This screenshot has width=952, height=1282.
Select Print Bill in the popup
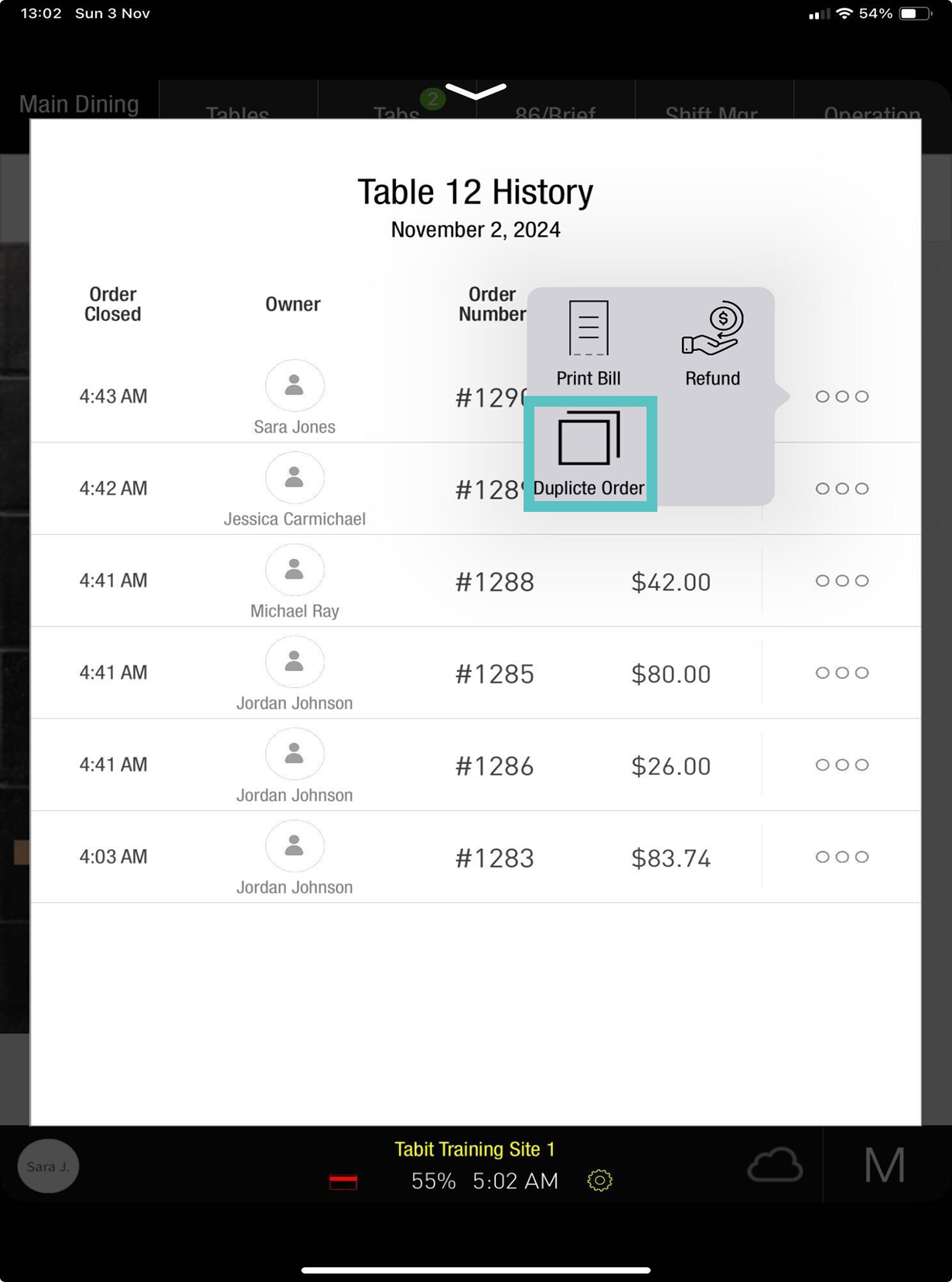point(589,343)
